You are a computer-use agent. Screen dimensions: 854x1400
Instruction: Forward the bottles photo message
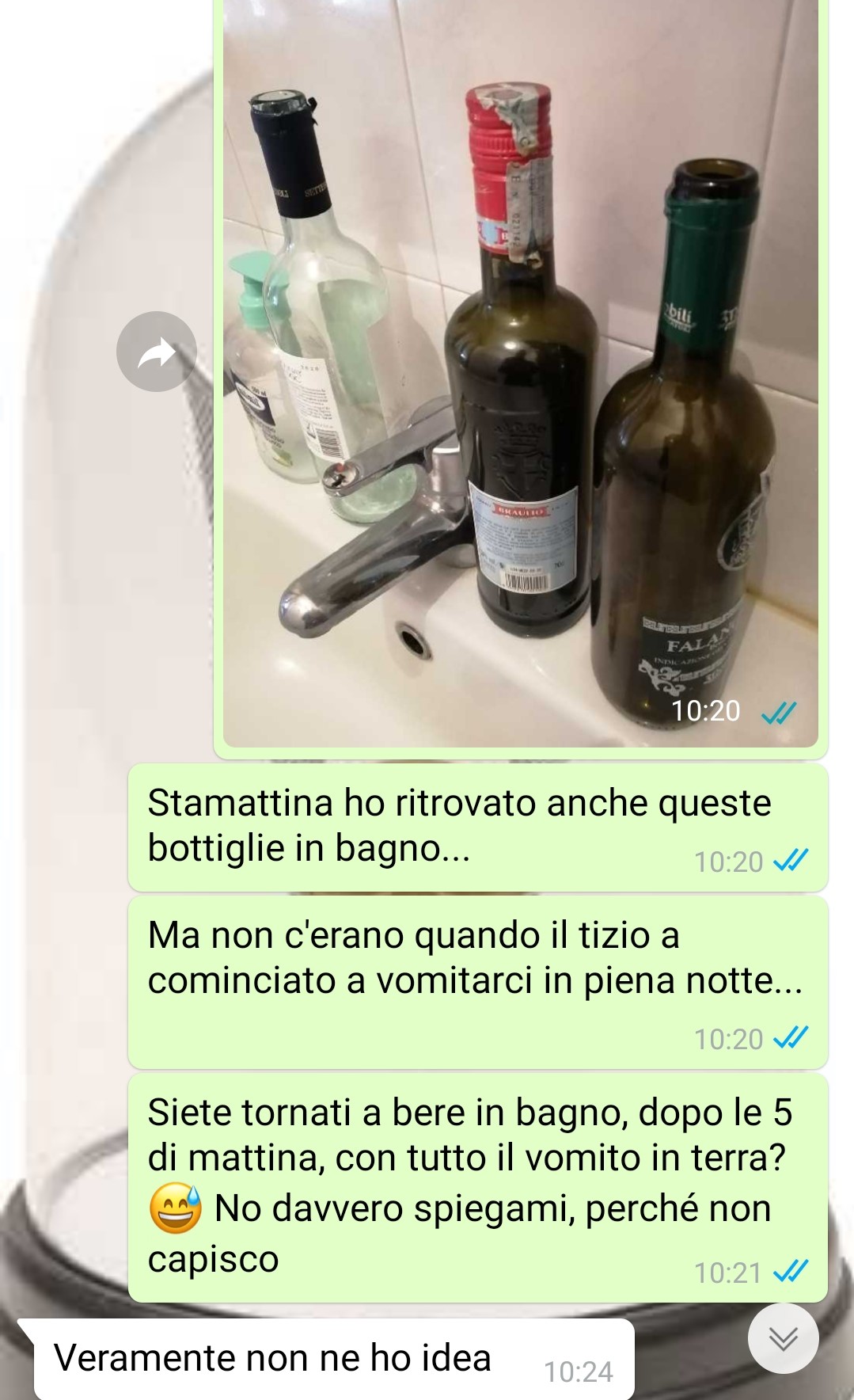[x=157, y=352]
